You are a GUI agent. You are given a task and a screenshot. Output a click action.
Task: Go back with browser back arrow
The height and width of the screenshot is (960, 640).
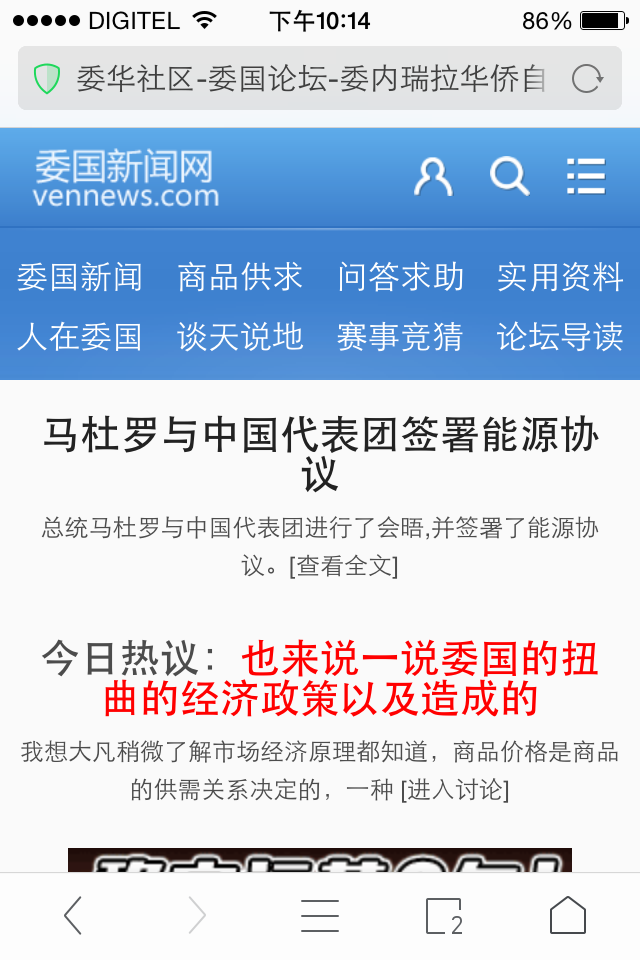(x=73, y=915)
